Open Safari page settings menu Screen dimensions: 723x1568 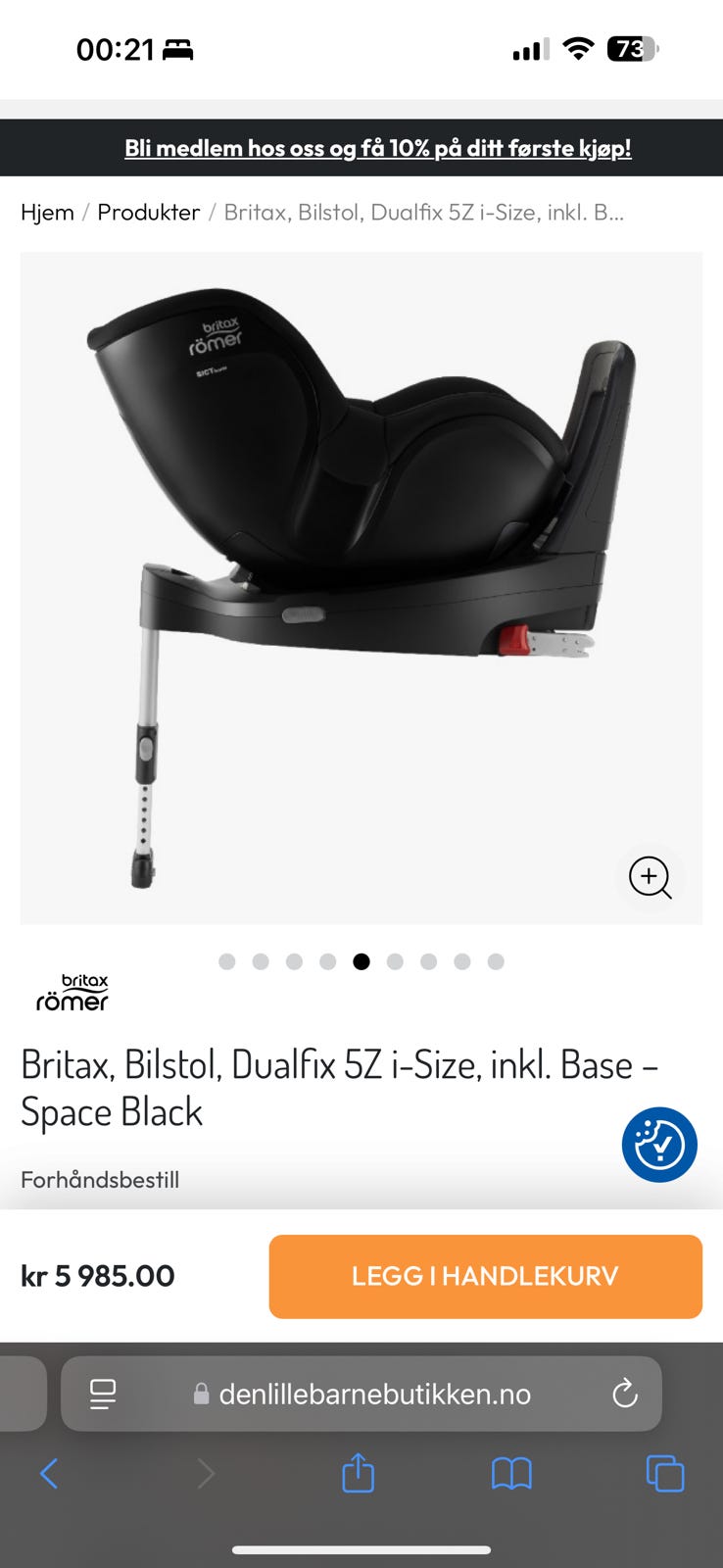point(103,1394)
